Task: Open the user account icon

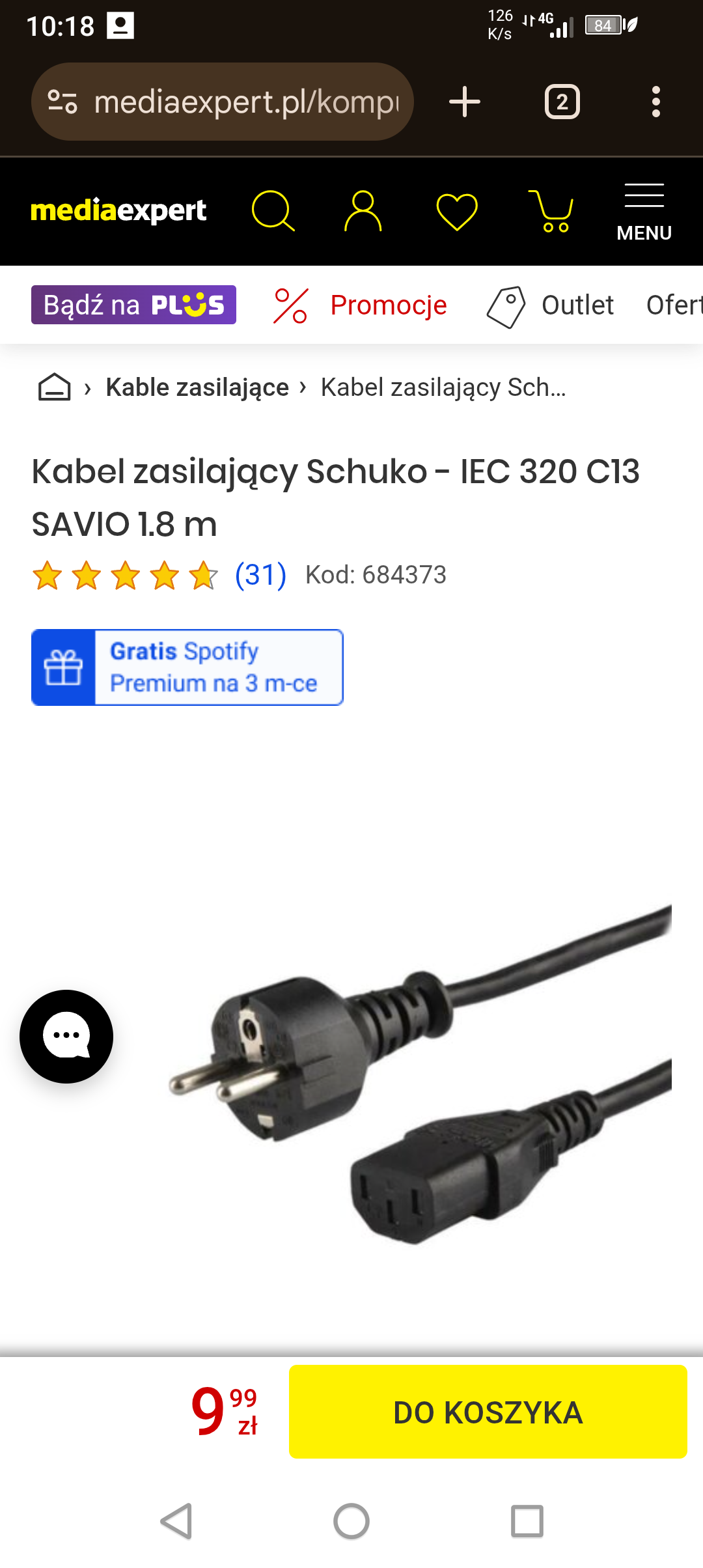Action: click(363, 210)
